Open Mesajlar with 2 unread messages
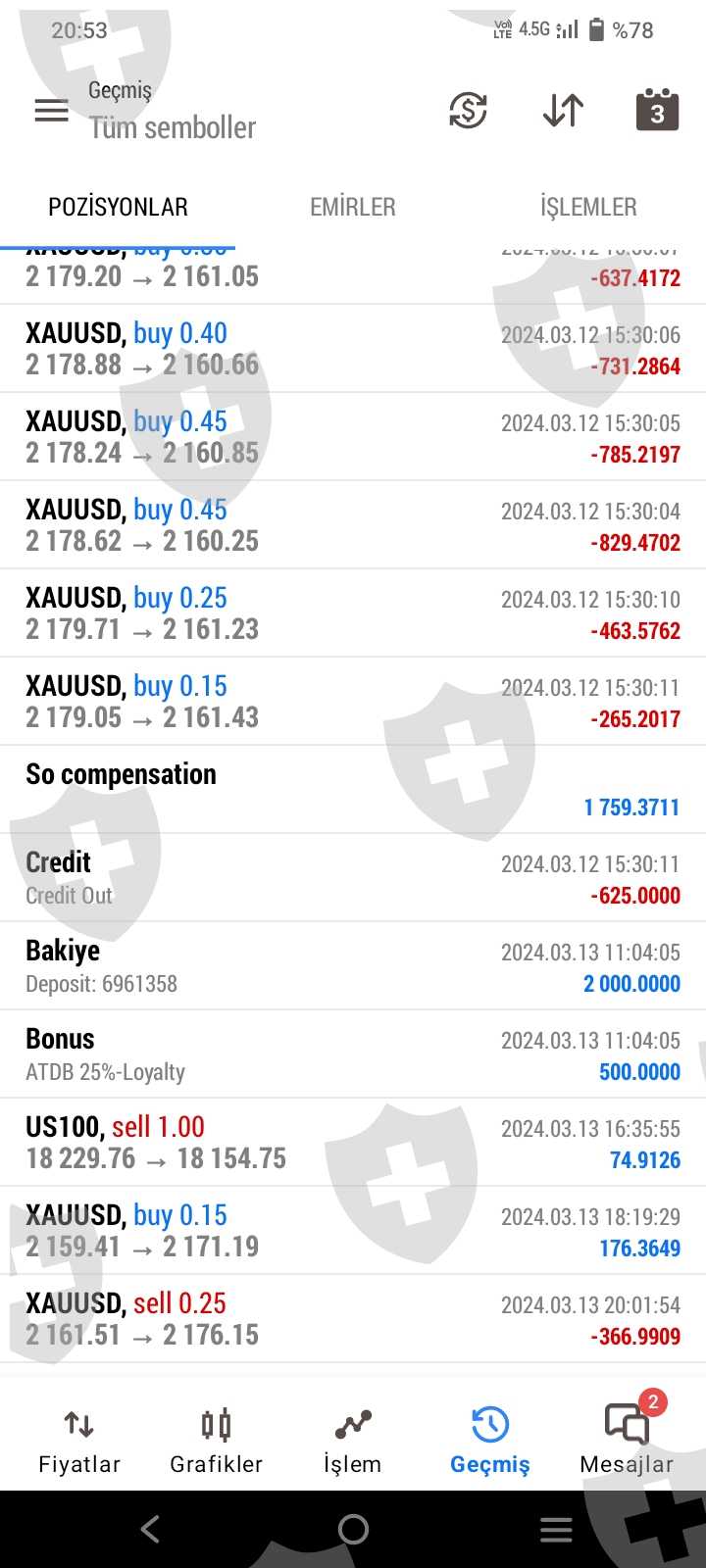Image resolution: width=706 pixels, height=1568 pixels. pyautogui.click(x=627, y=1441)
